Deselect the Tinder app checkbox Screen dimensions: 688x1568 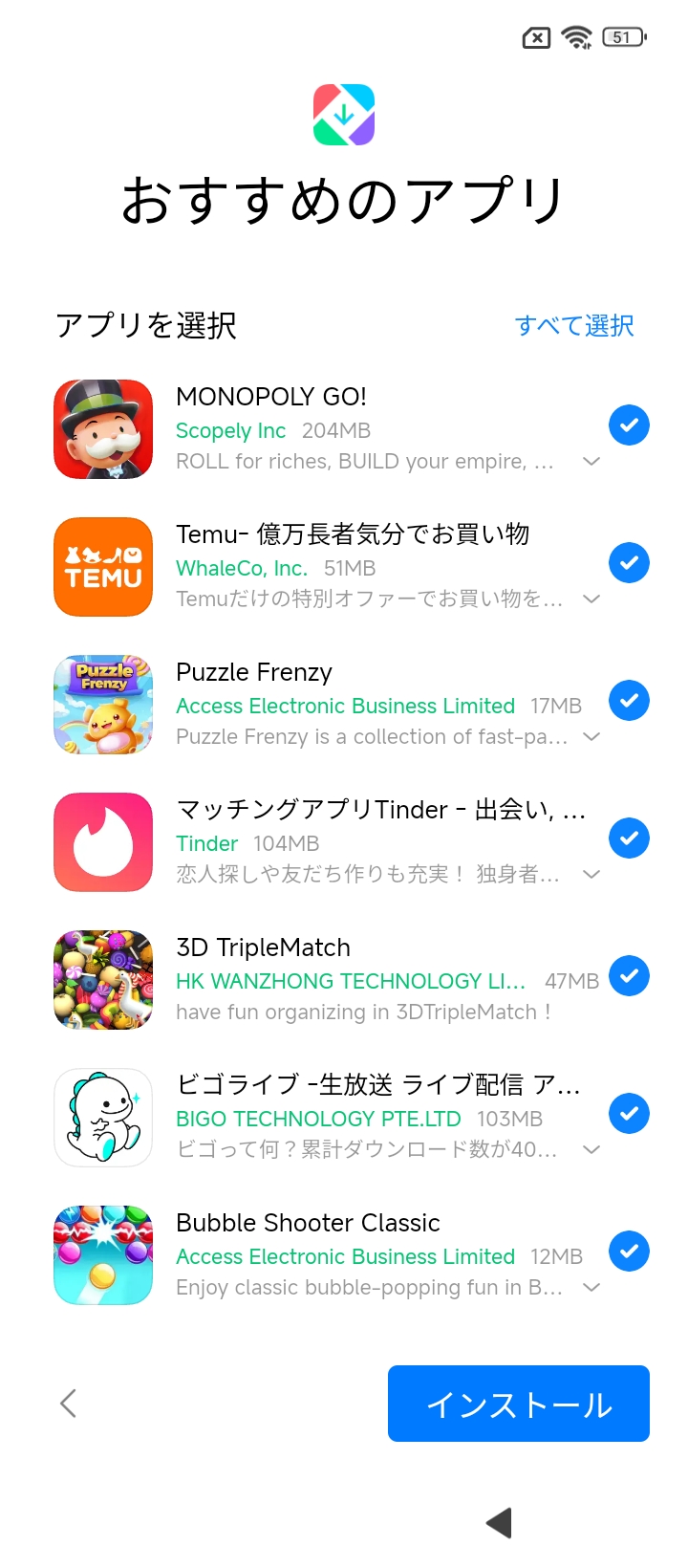[629, 838]
